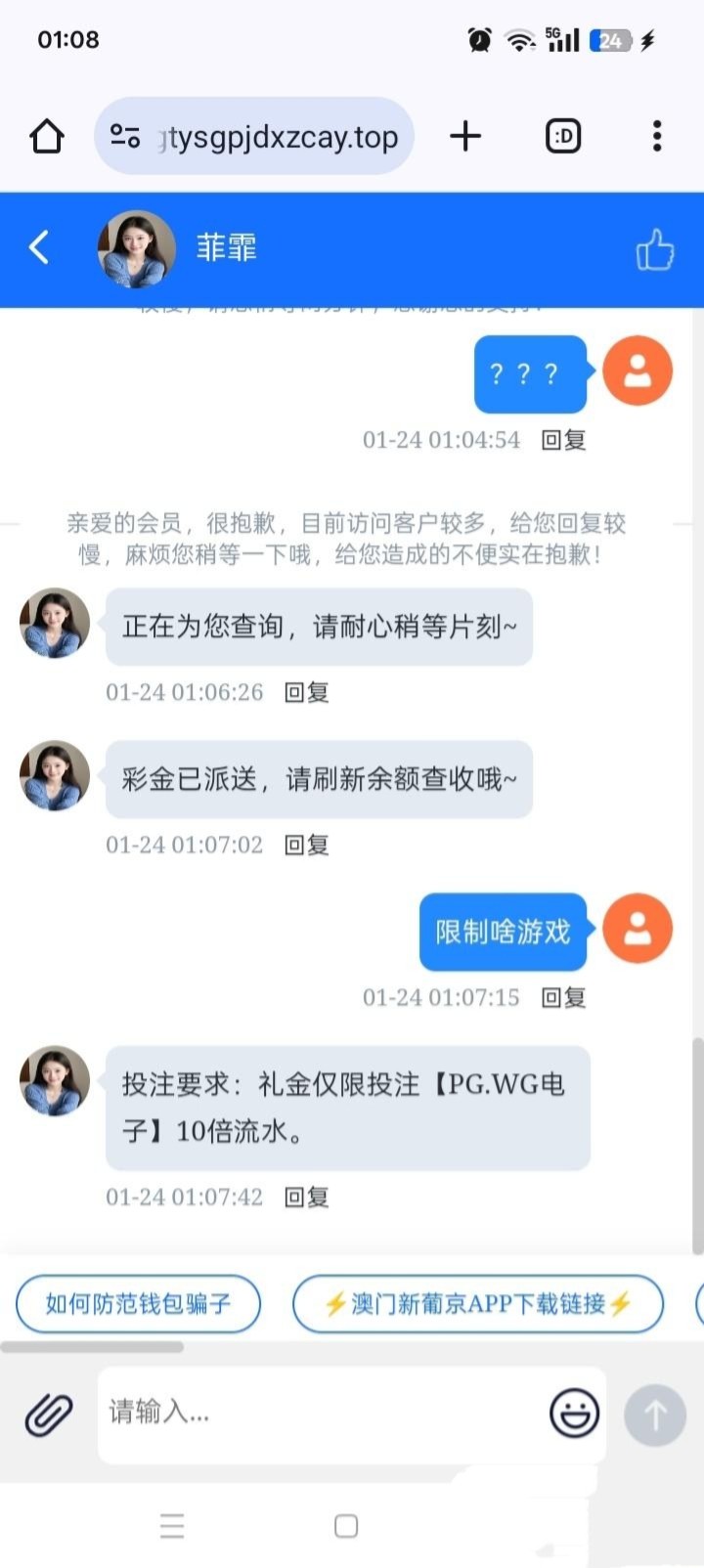Go back from the 菲霏 chat

tap(39, 248)
